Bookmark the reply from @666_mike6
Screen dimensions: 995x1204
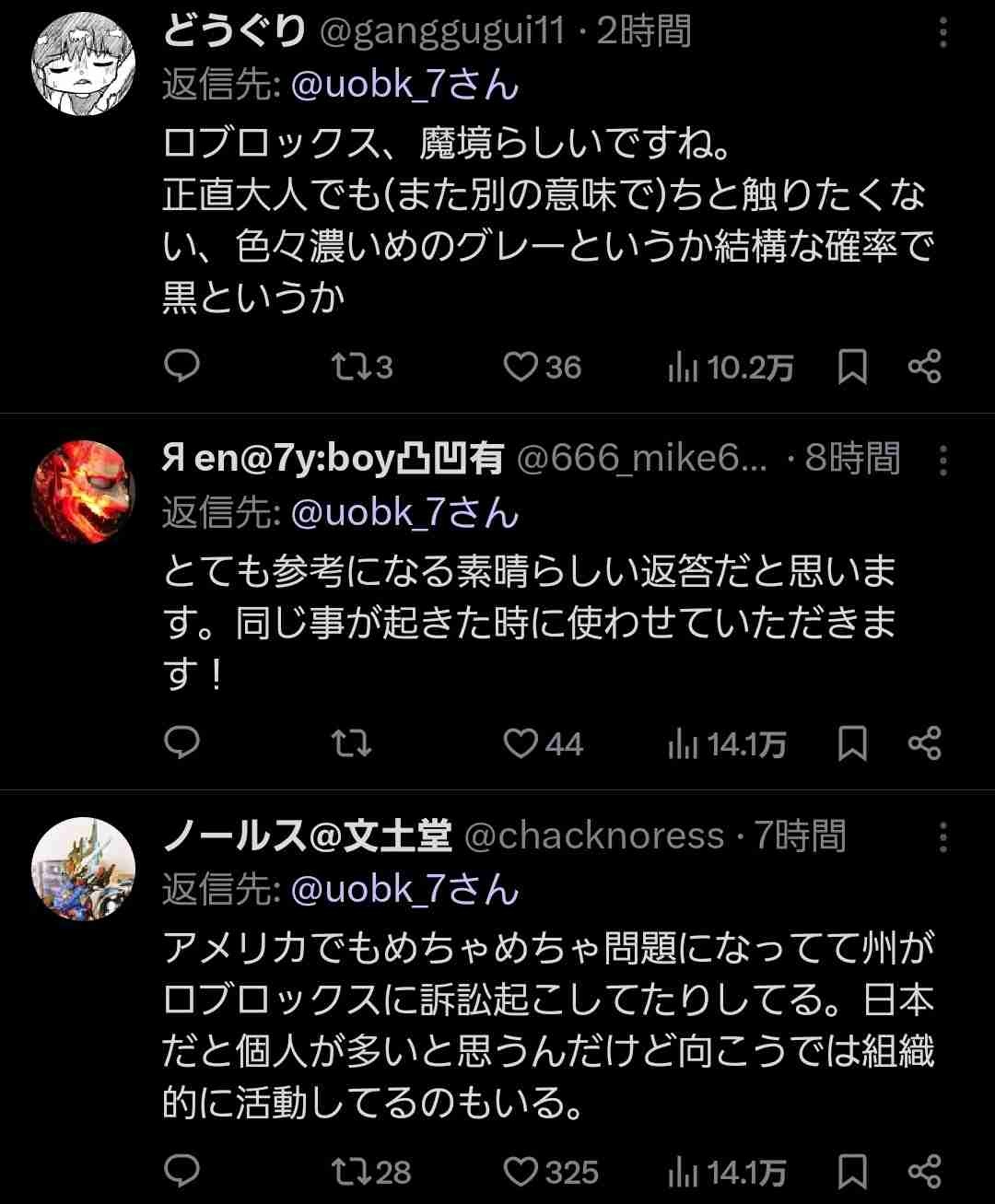point(852,743)
